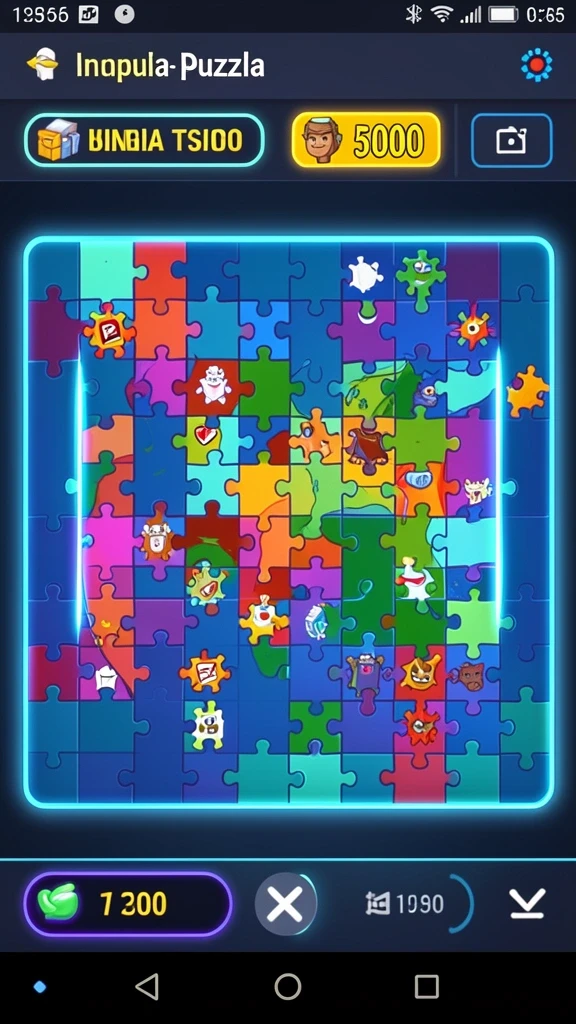The height and width of the screenshot is (1024, 576).
Task: Tap the green gem 1 200 button
Action: [x=128, y=904]
